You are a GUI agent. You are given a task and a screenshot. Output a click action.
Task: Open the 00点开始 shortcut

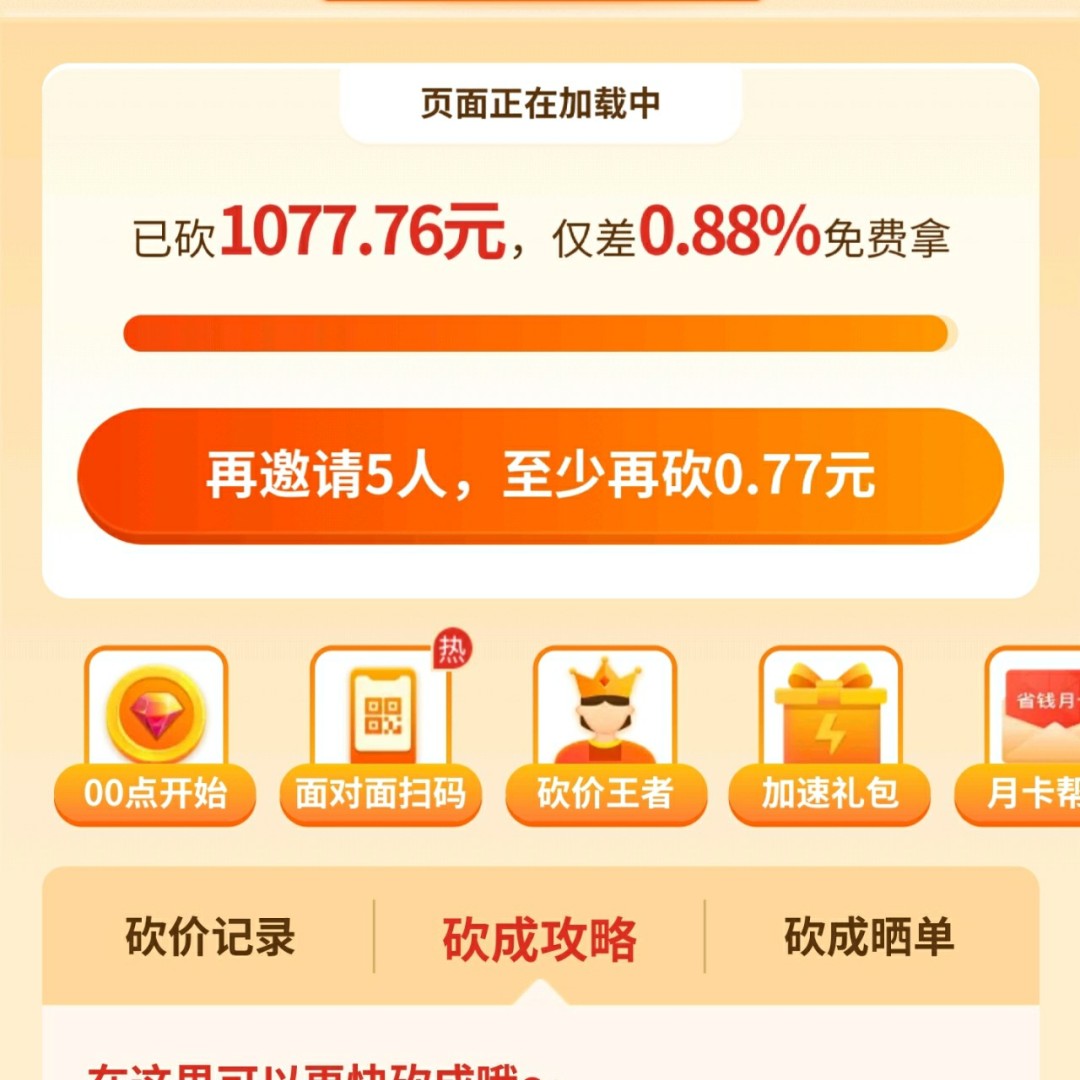pos(155,736)
